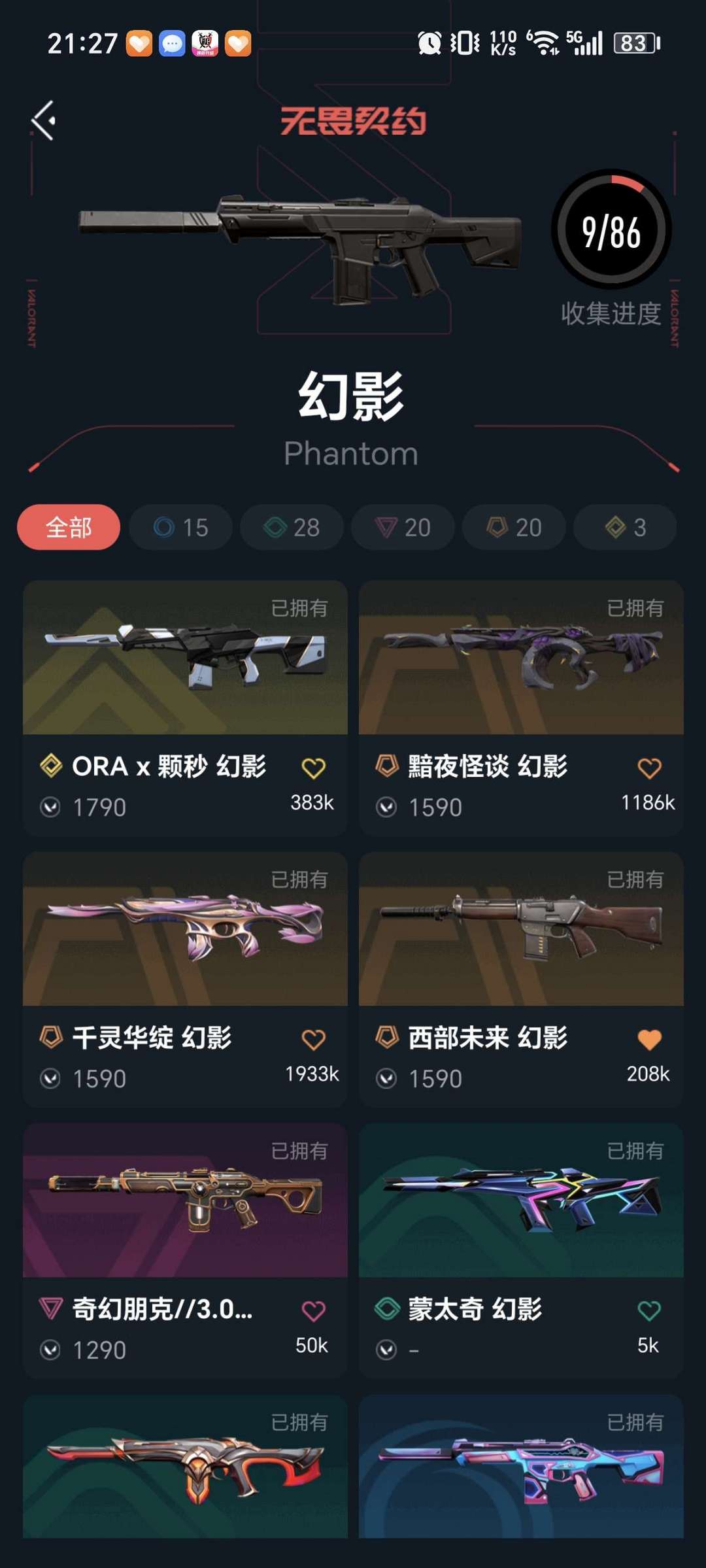This screenshot has height=1568, width=706.
Task: Like the 黯夜怪谈 幻影 skin
Action: [649, 768]
